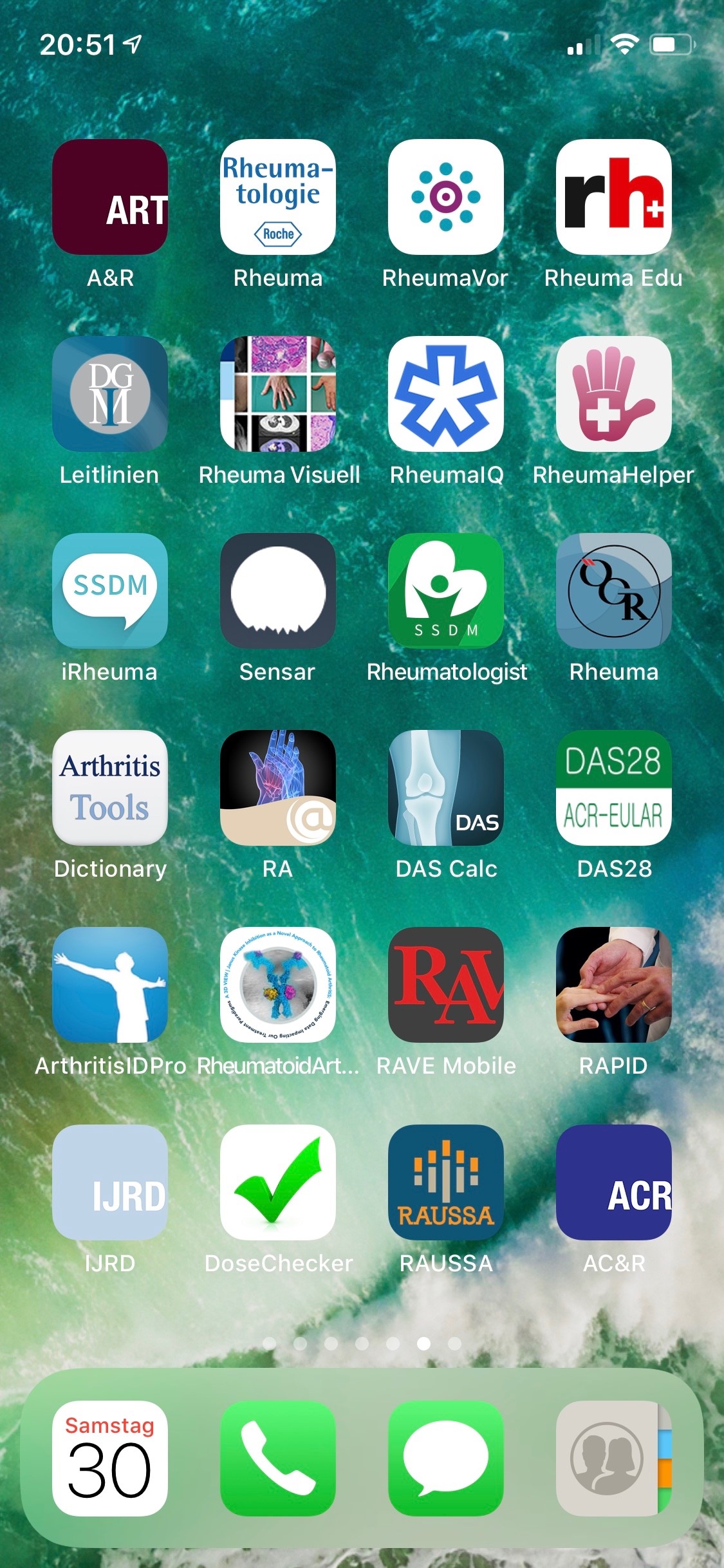The width and height of the screenshot is (724, 1568).
Task: Launch the Rheuma app by Roche
Action: tap(278, 197)
